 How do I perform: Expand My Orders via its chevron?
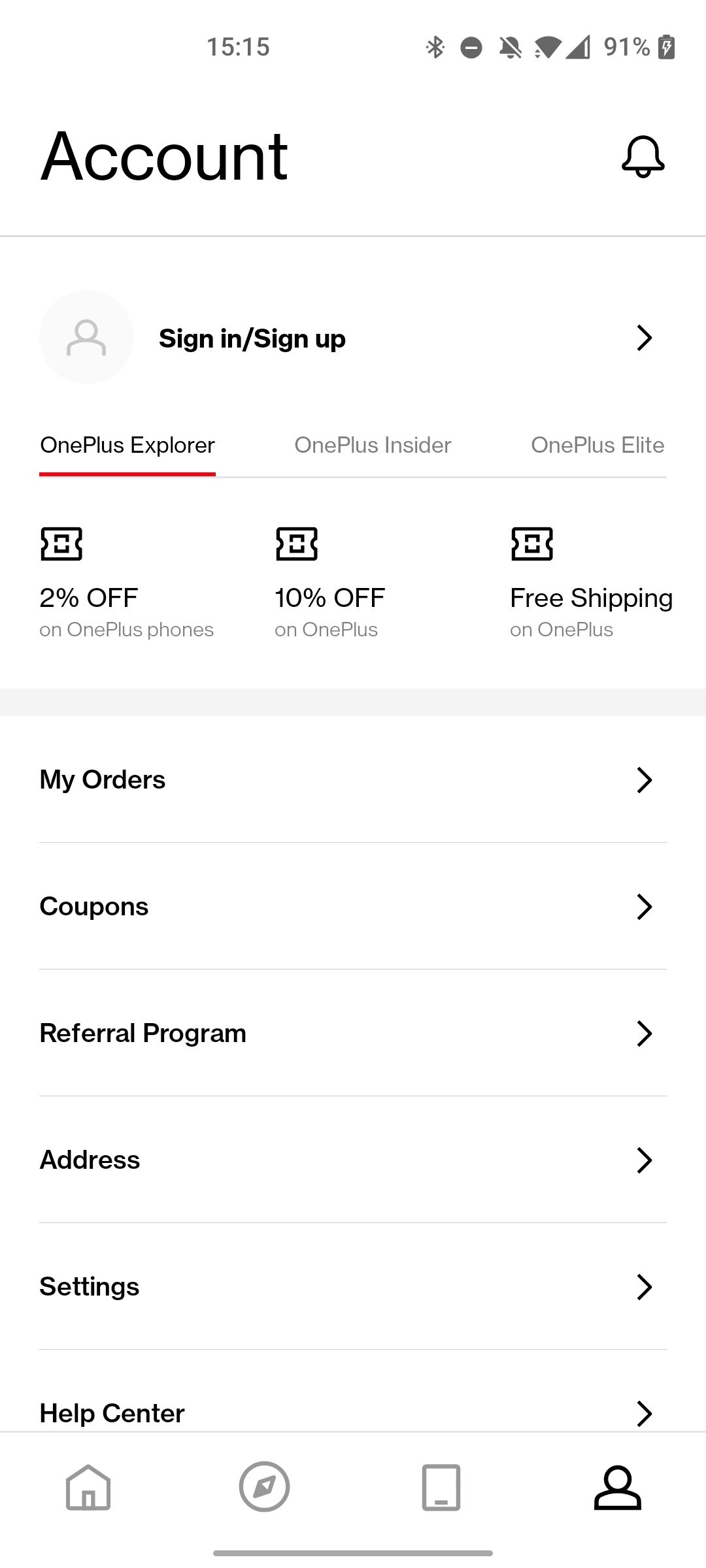tap(645, 779)
